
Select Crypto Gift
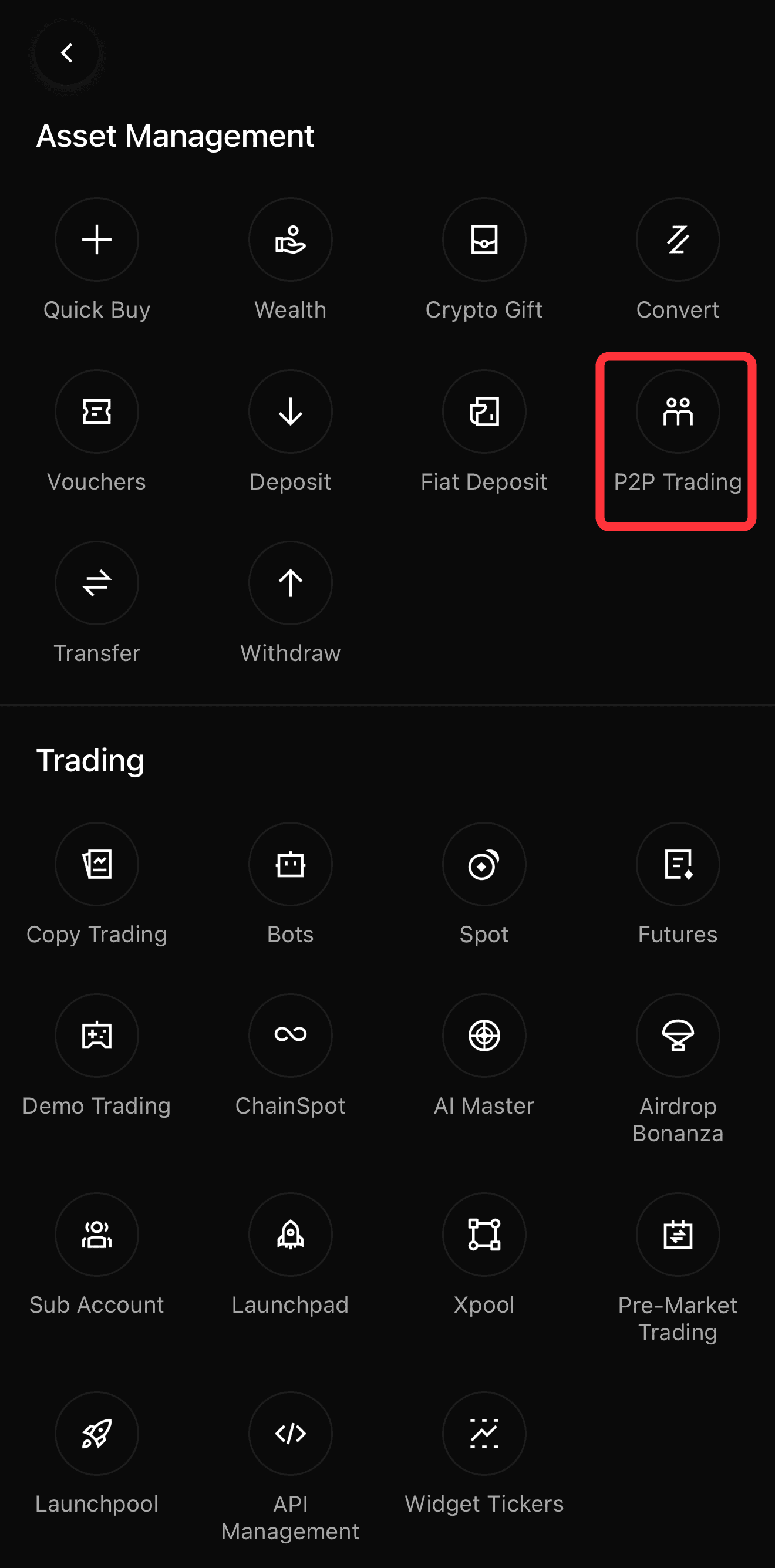click(x=484, y=239)
